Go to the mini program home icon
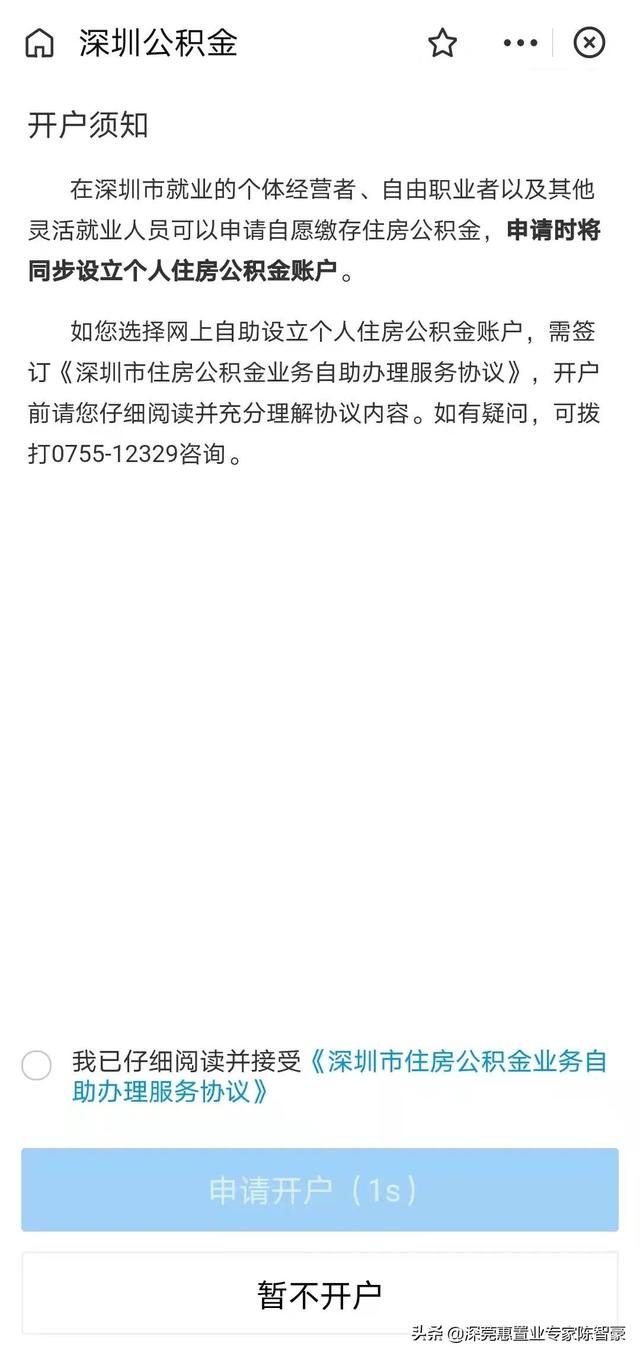640x1356 pixels. tap(39, 43)
